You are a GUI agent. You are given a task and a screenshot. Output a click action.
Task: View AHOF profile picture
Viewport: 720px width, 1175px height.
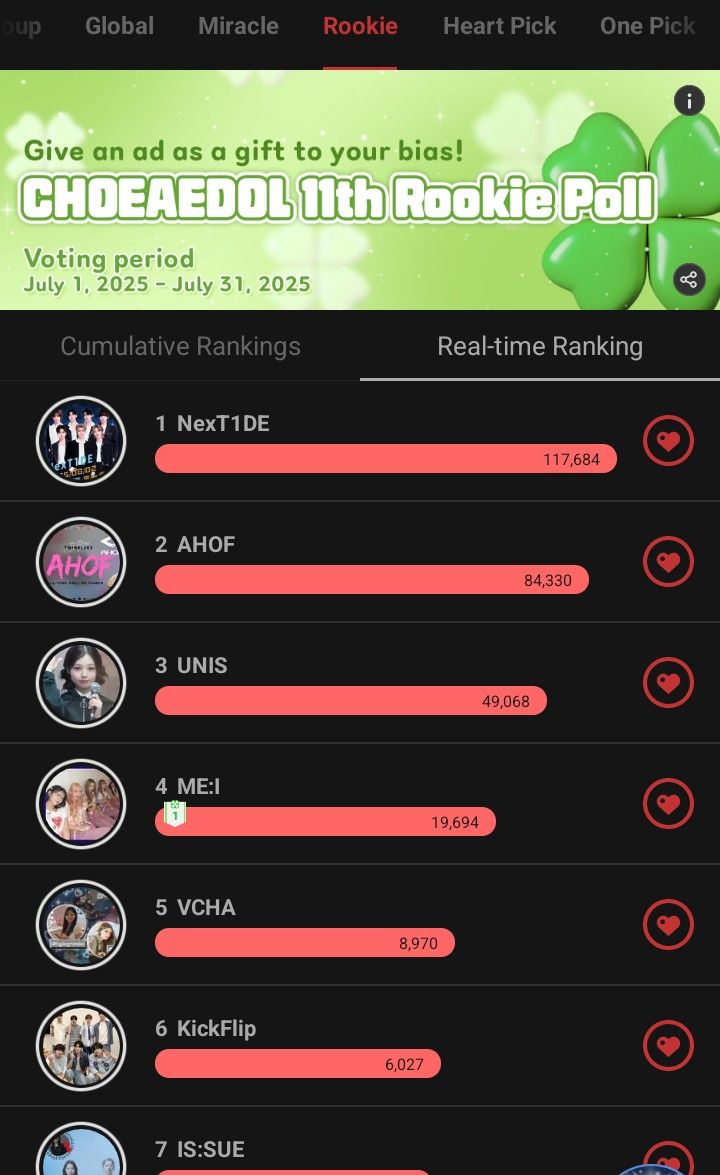(81, 562)
